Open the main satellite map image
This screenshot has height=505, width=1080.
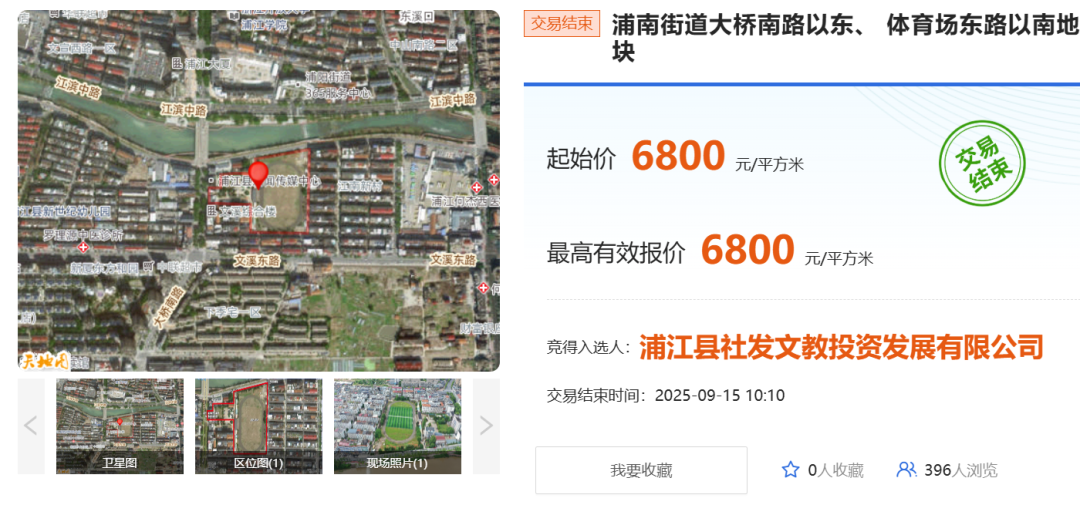tap(258, 190)
